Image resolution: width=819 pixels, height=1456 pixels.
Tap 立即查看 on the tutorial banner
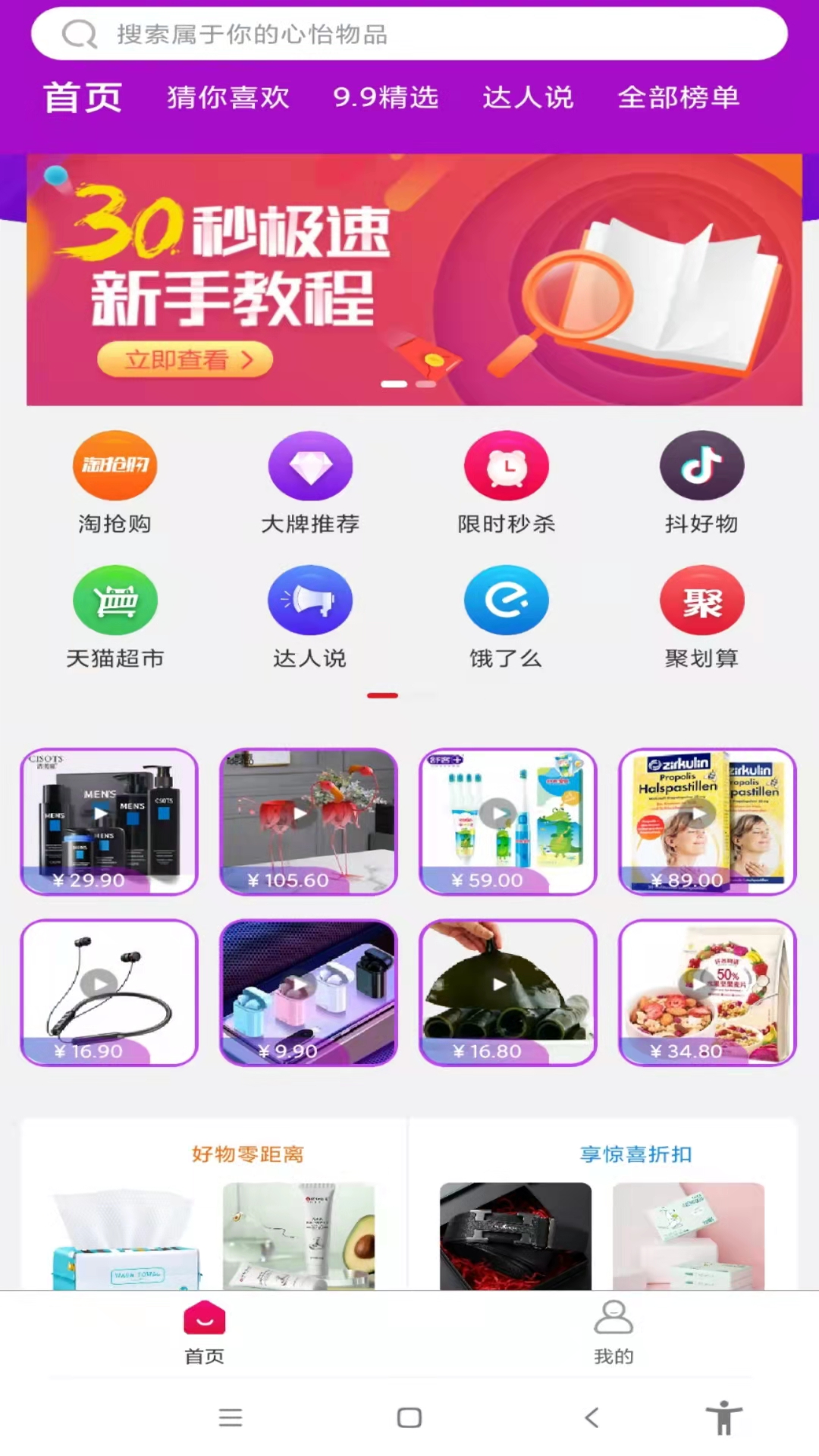(185, 359)
